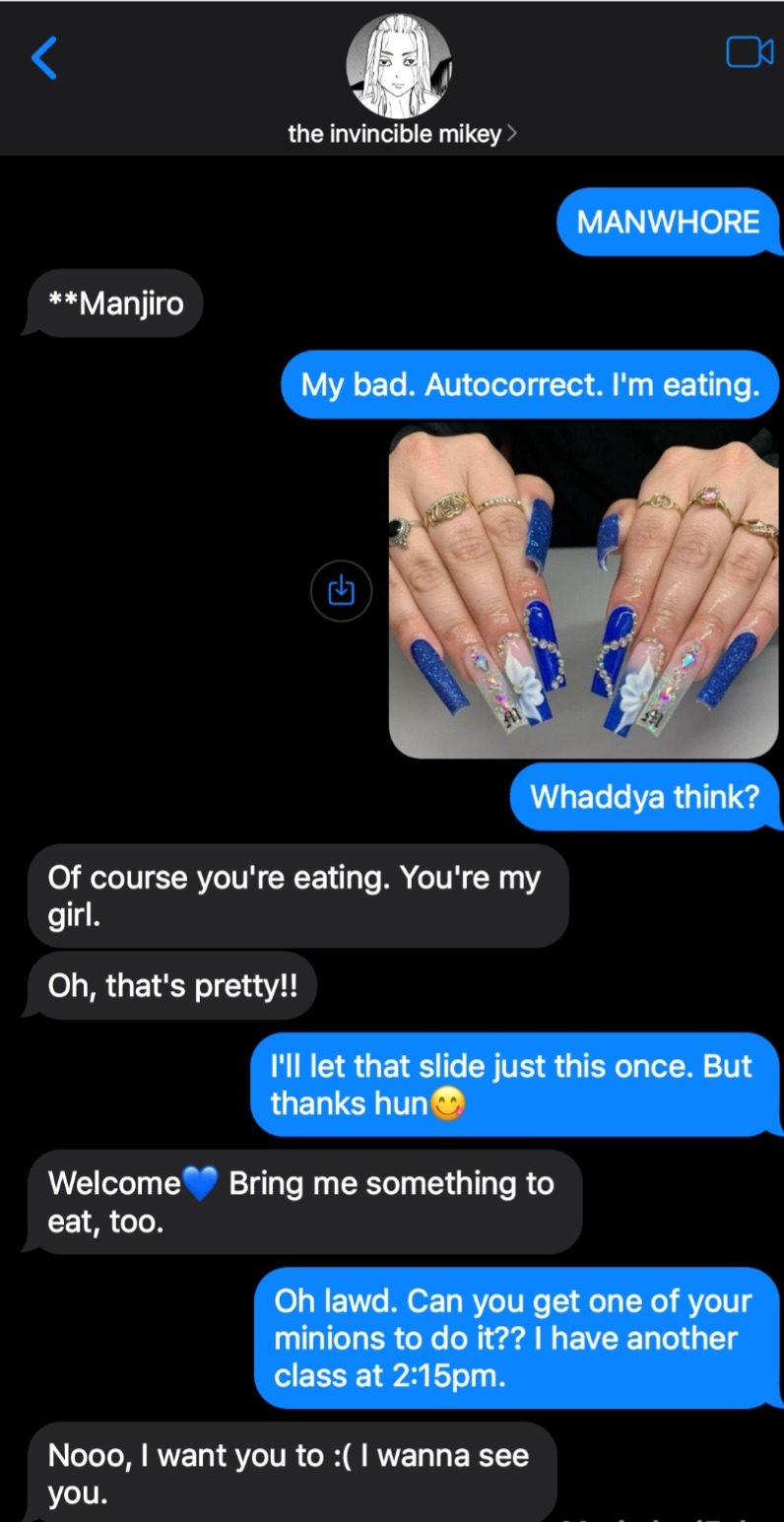This screenshot has height=1522, width=784.
Task: Open the blue nails photo attachment
Action: click(x=583, y=591)
